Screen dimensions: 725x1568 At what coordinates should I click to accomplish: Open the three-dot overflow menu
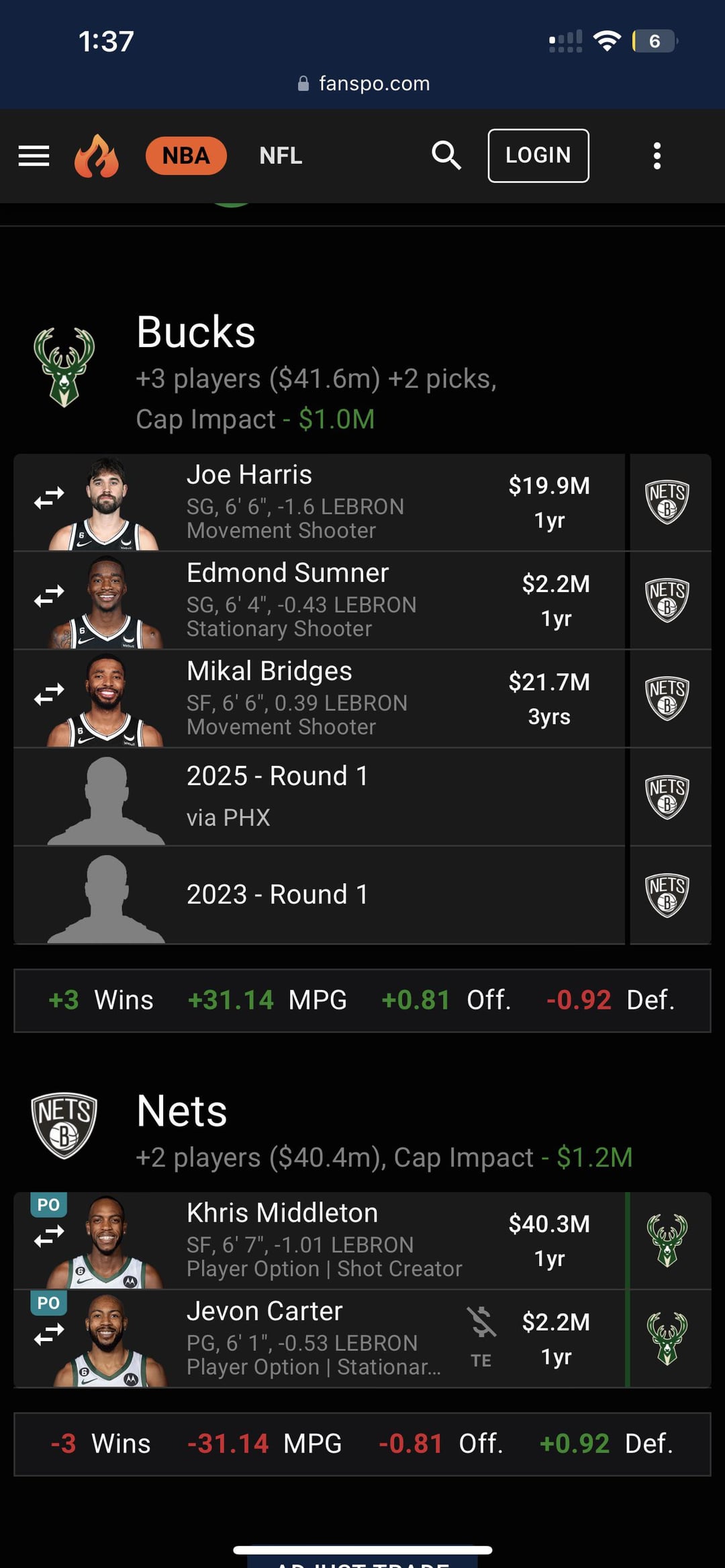coord(657,156)
